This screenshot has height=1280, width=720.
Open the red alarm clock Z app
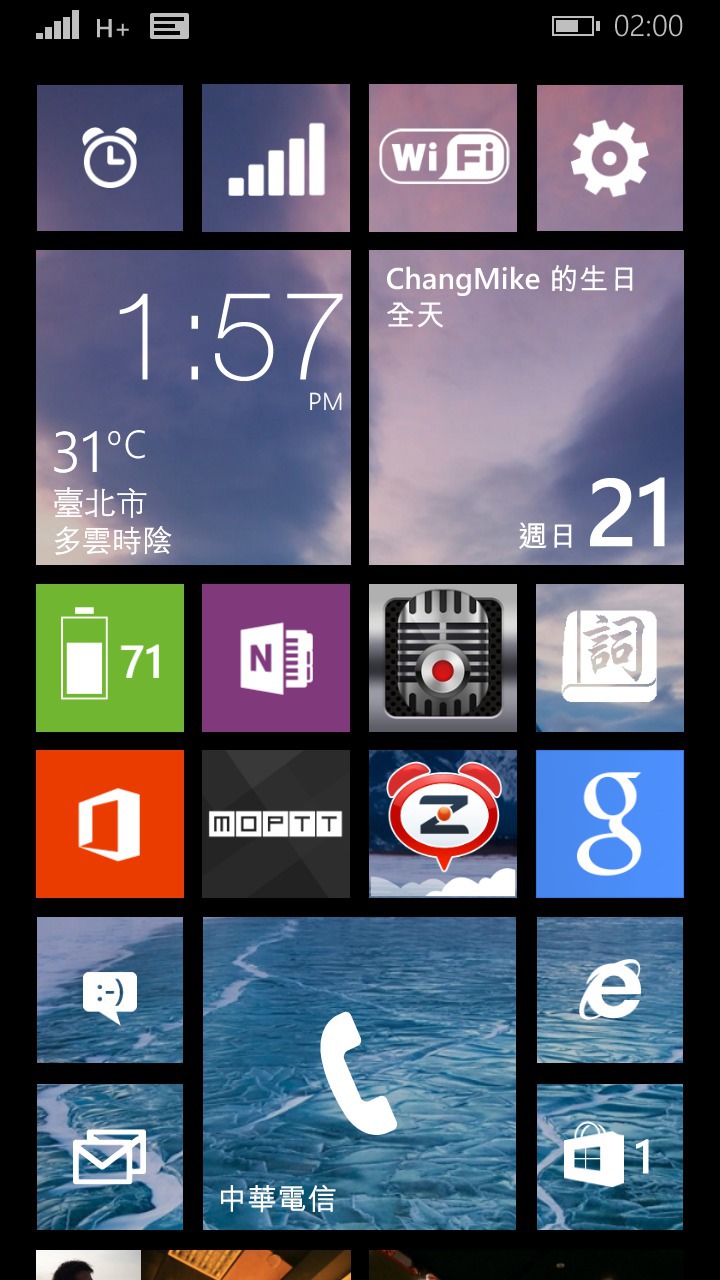(x=443, y=824)
